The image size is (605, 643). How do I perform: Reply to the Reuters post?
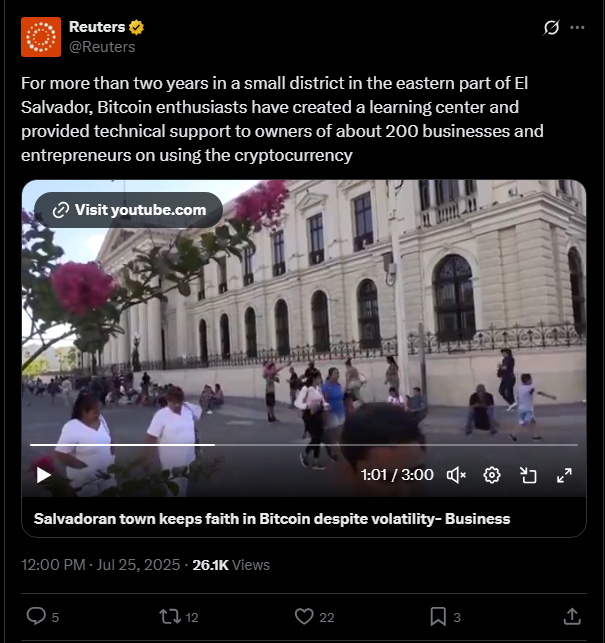tap(36, 616)
